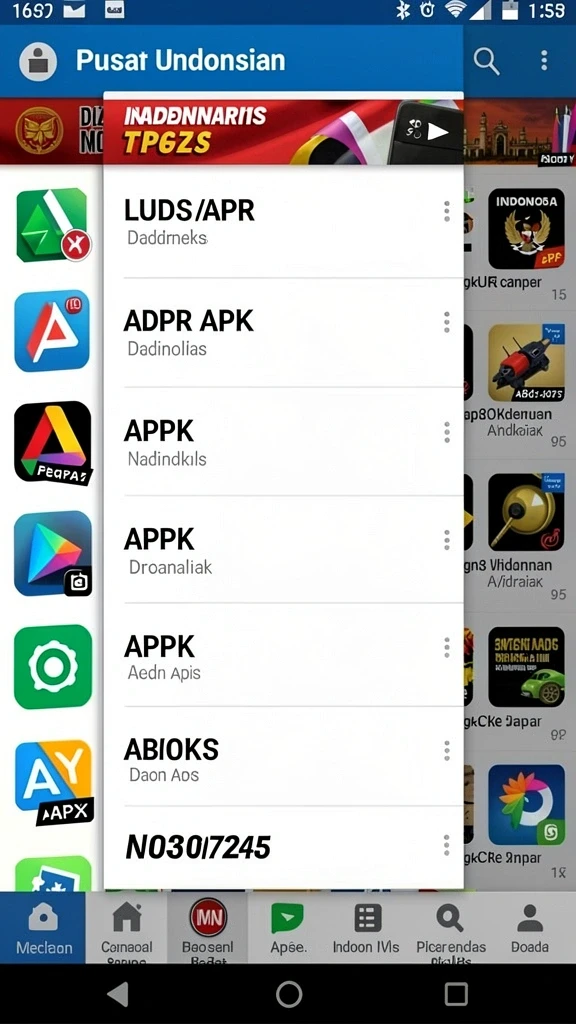Open the ADPR APK list entry
This screenshot has width=576, height=1024.
pyautogui.click(x=283, y=332)
